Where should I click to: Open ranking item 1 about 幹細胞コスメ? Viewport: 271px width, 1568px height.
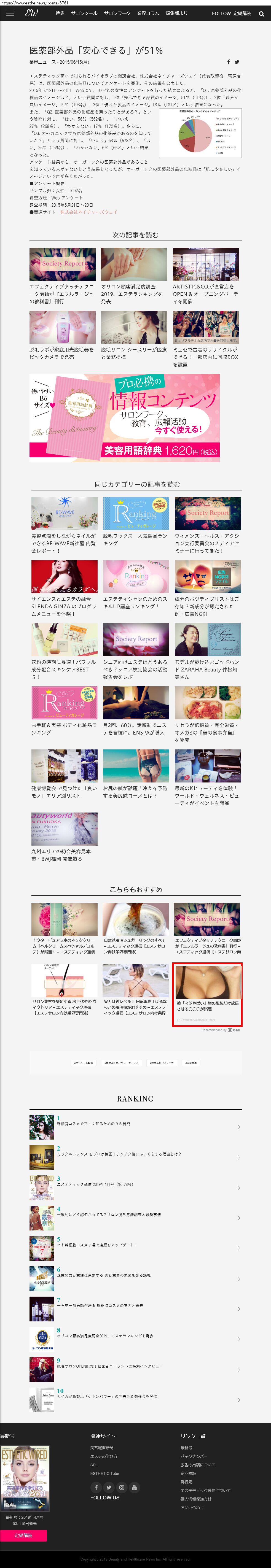coord(93,1124)
